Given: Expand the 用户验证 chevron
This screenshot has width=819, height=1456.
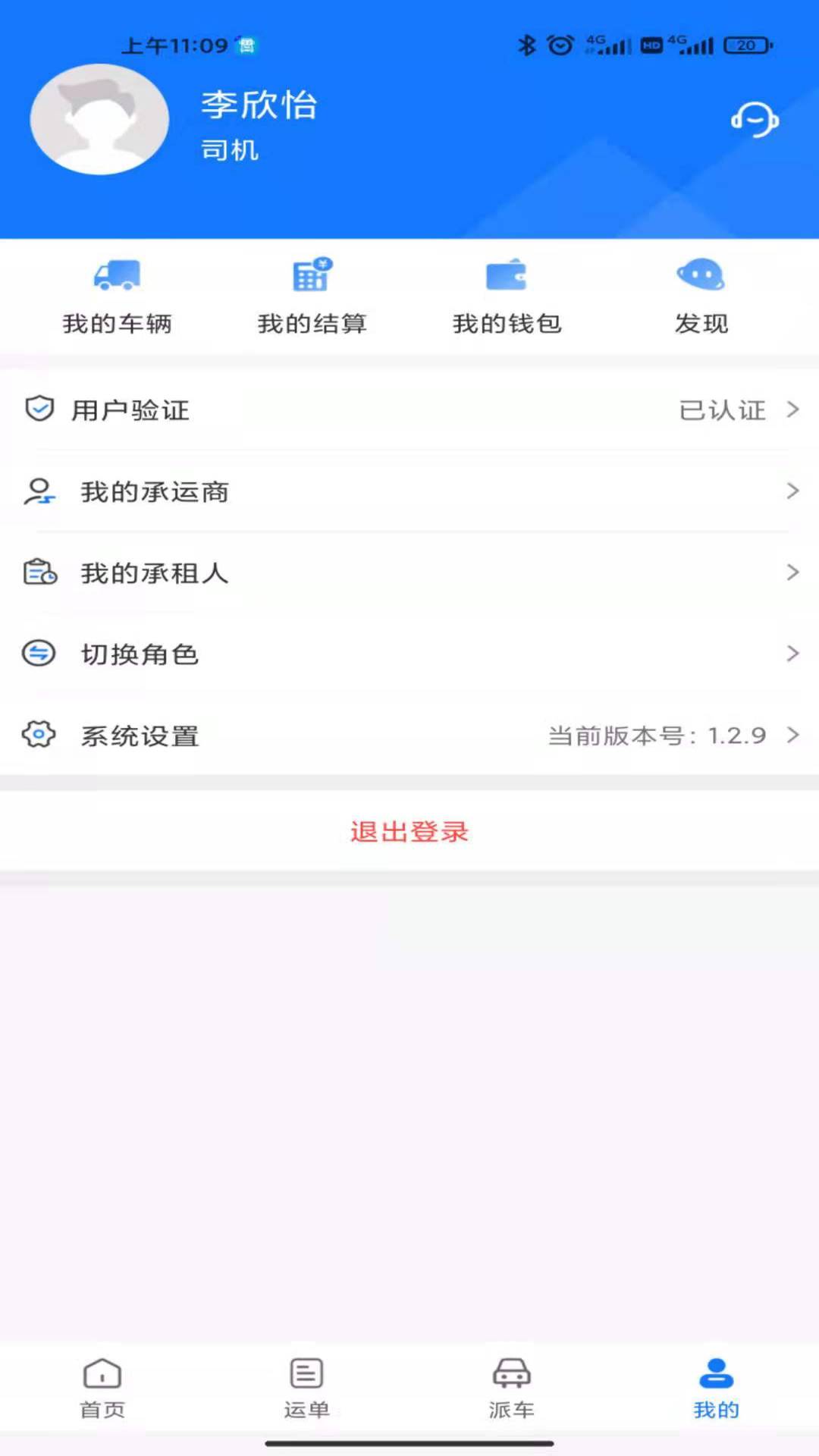Looking at the screenshot, I should pos(793,409).
